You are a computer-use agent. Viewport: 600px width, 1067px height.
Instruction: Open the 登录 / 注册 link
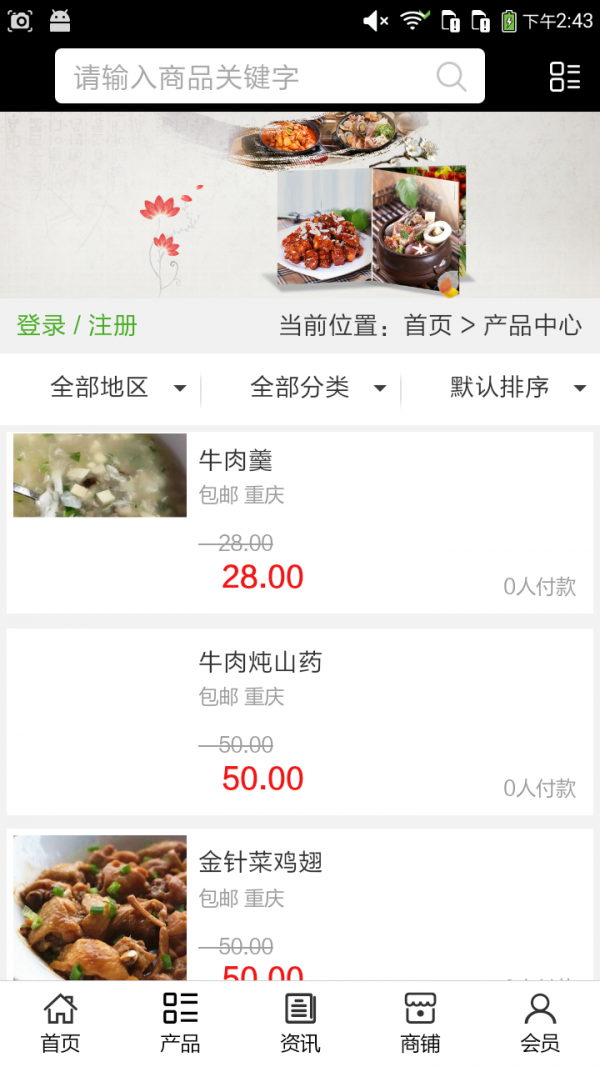click(x=77, y=325)
